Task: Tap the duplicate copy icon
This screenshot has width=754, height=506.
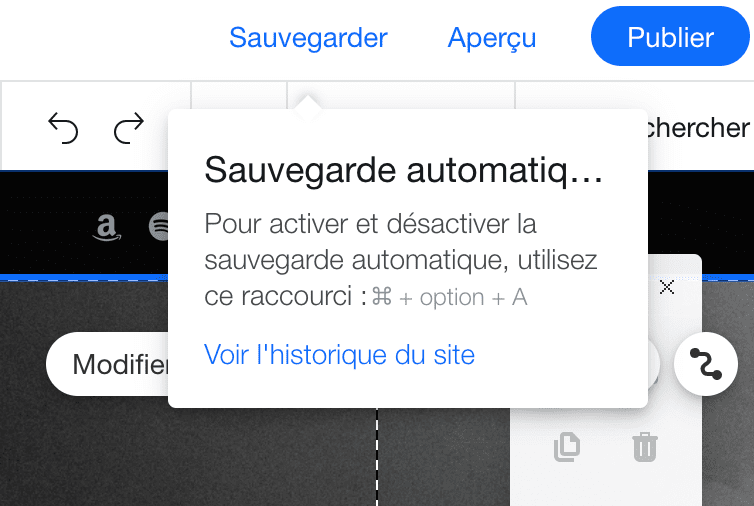Action: (x=567, y=447)
